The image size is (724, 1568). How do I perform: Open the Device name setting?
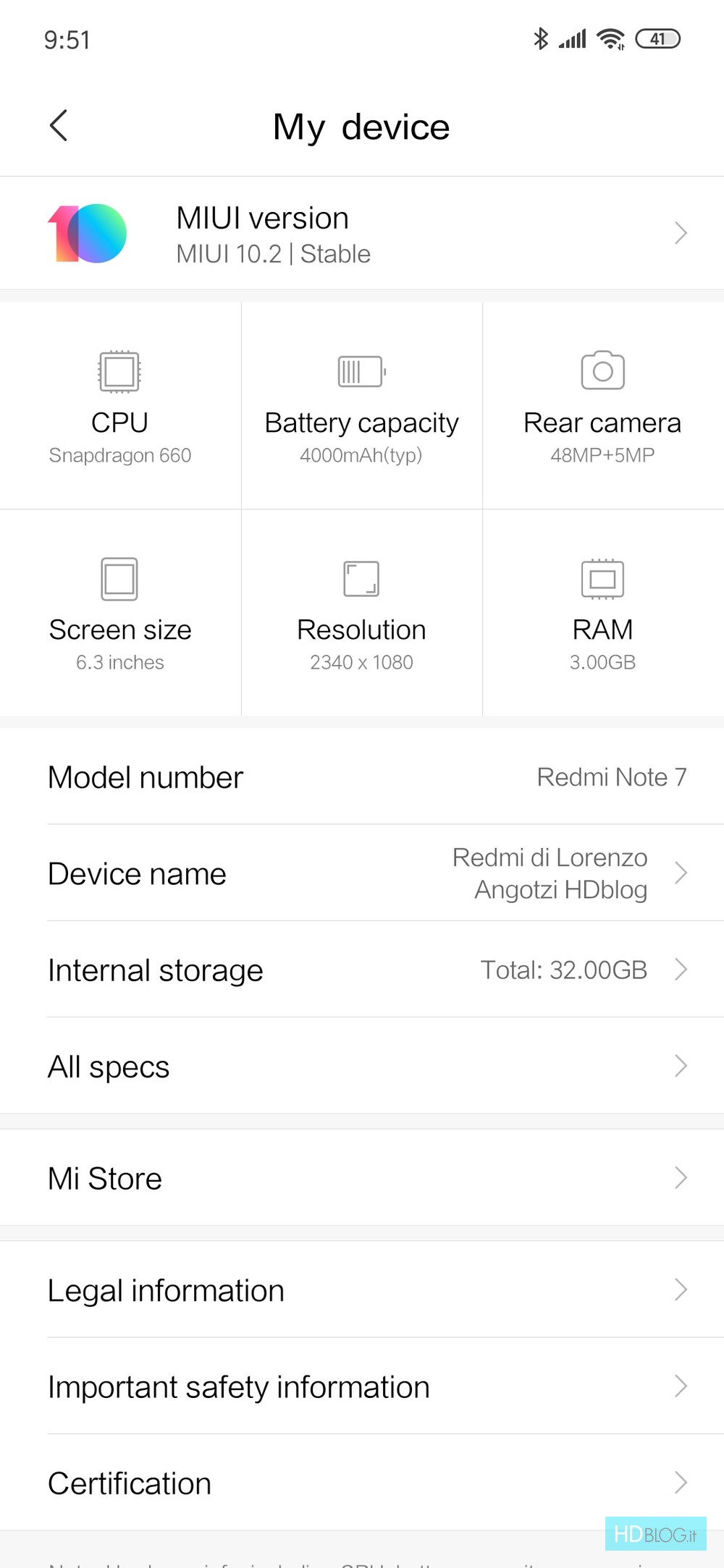point(362,873)
